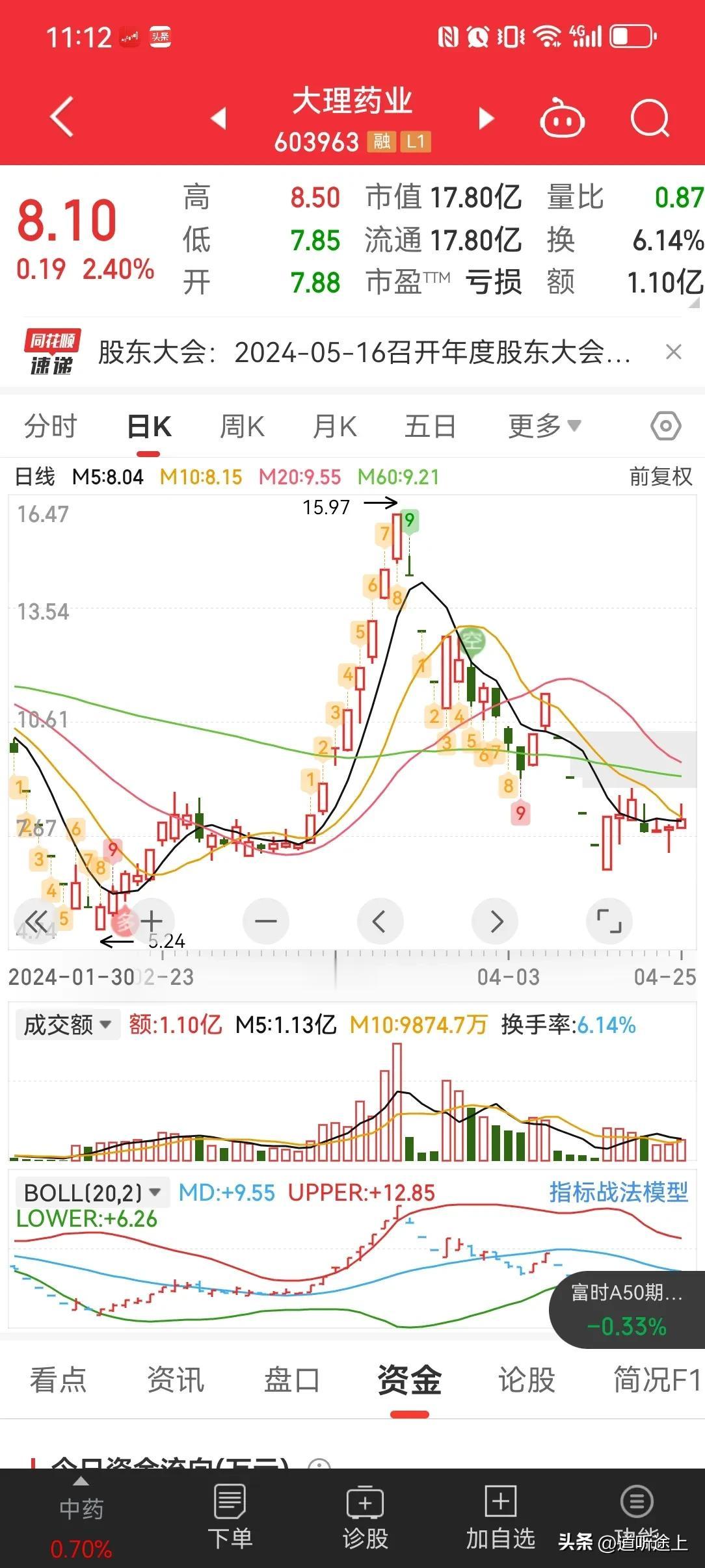Zoom out the chart with minus
The height and width of the screenshot is (1568, 705).
[266, 921]
